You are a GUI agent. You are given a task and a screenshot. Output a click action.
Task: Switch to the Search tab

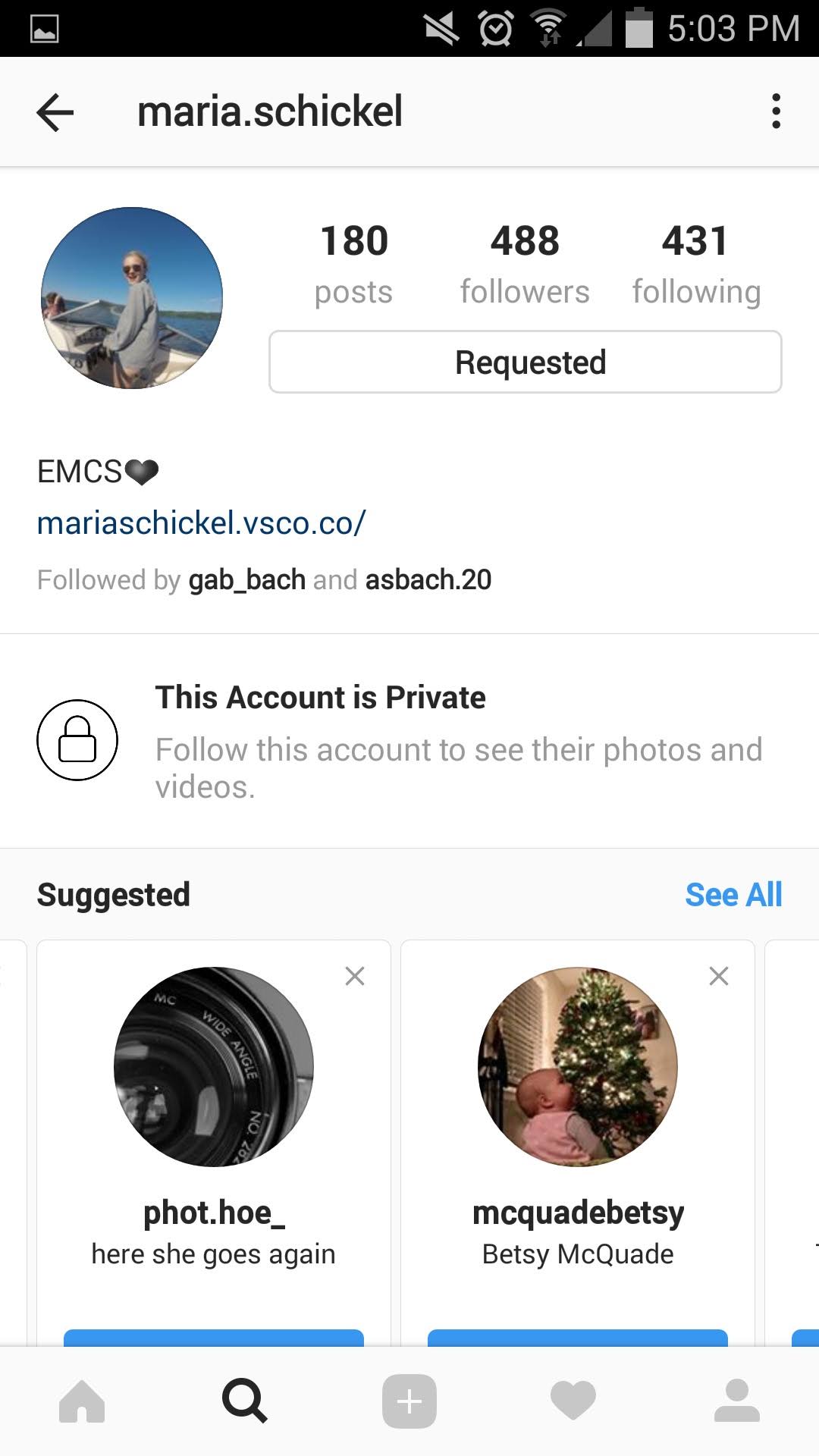(245, 1401)
